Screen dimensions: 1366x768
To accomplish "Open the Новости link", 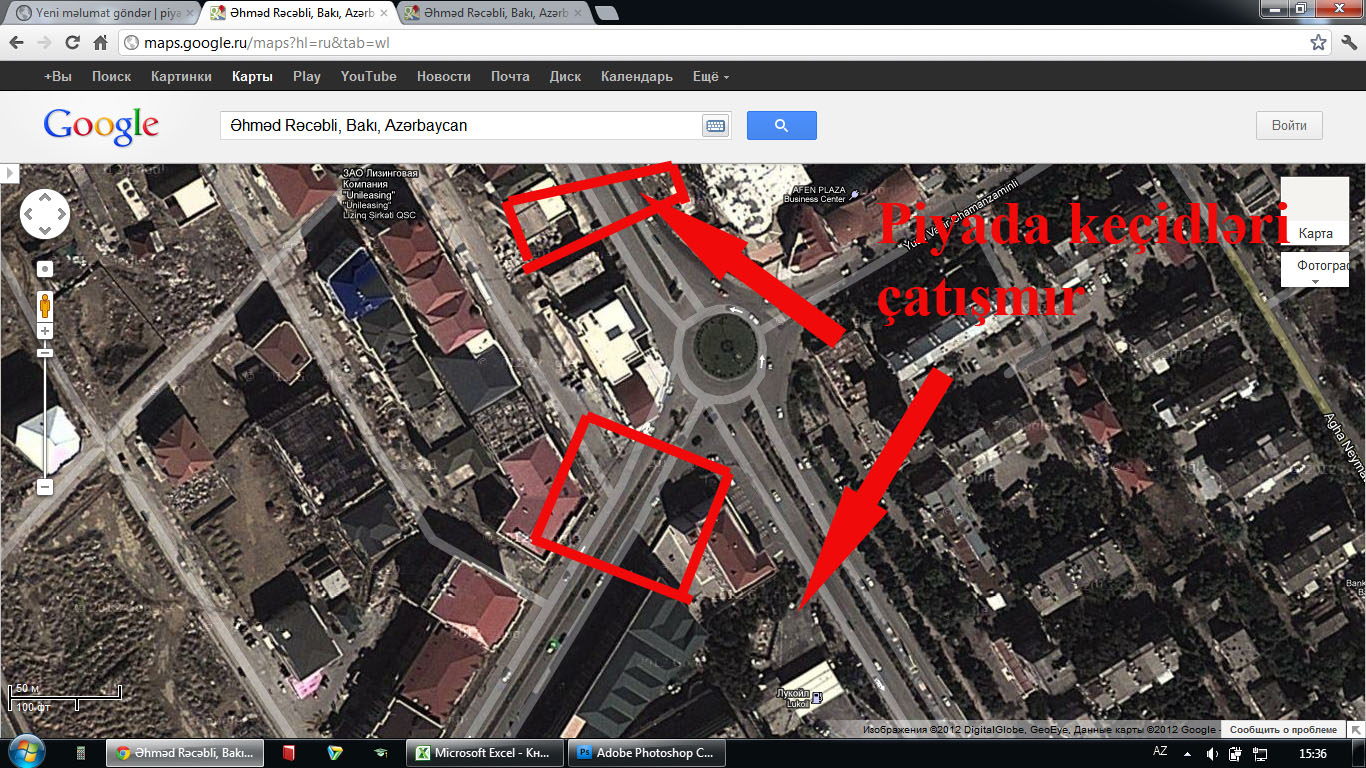I will pos(443,76).
